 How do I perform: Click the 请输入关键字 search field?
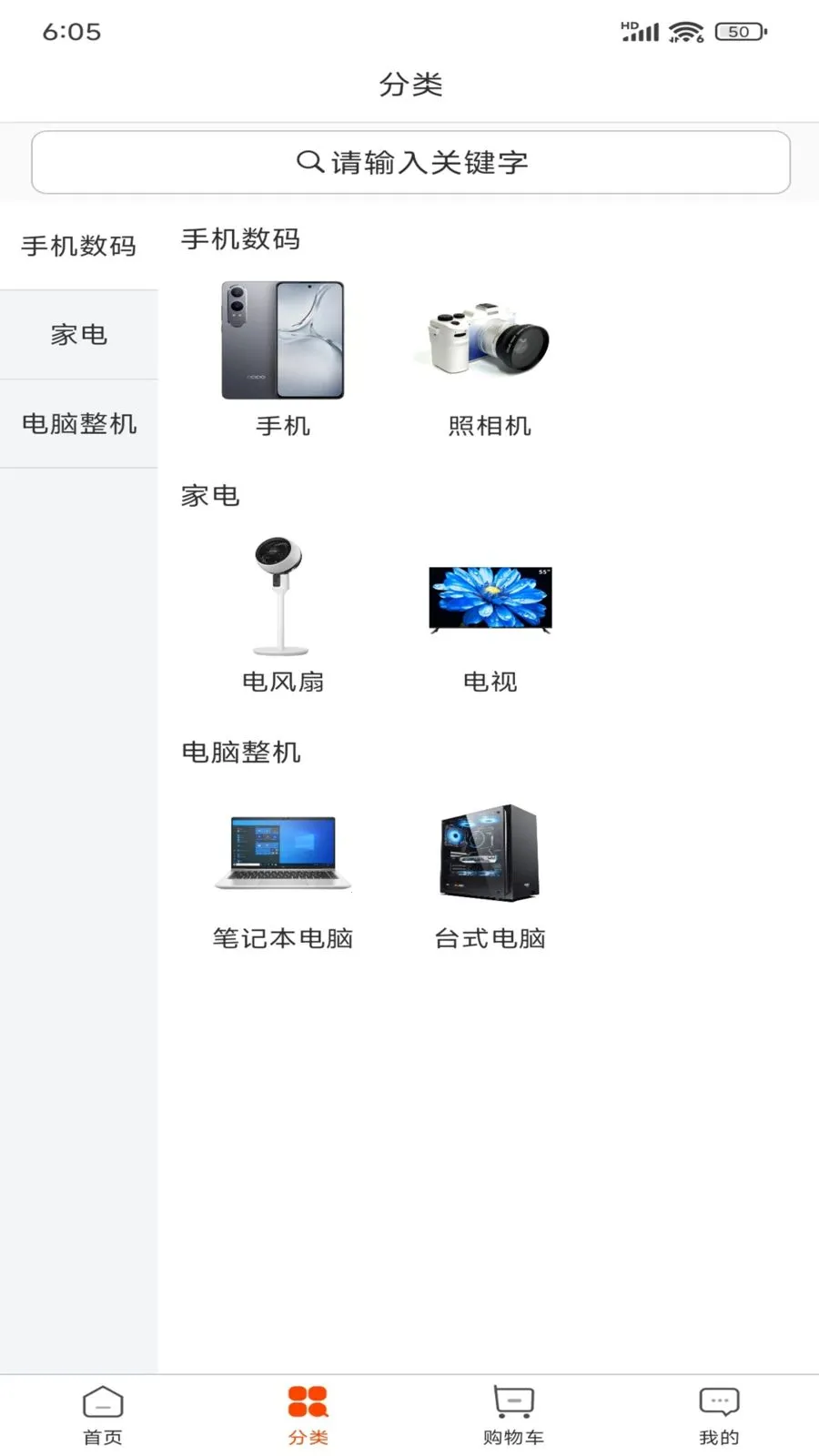point(409,162)
